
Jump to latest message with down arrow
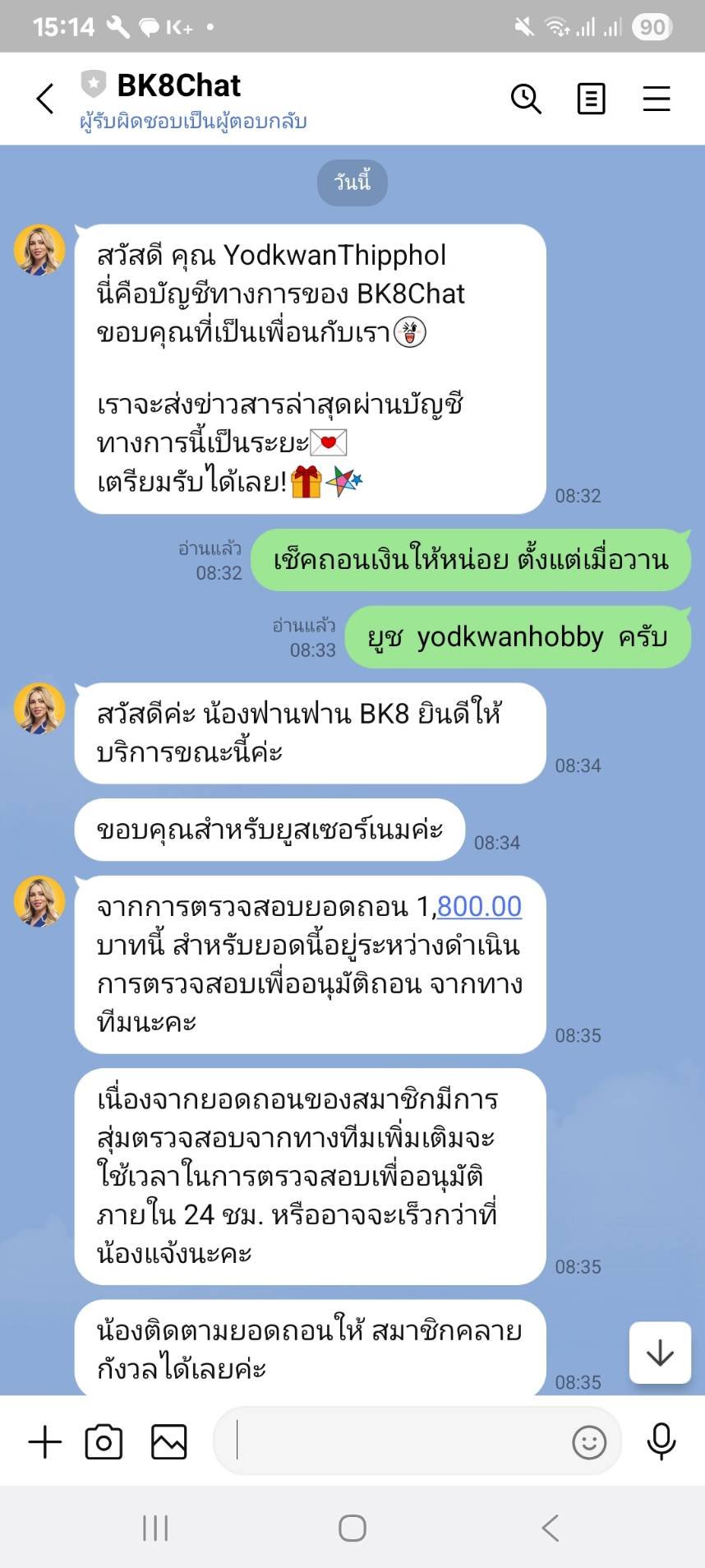click(x=660, y=1353)
